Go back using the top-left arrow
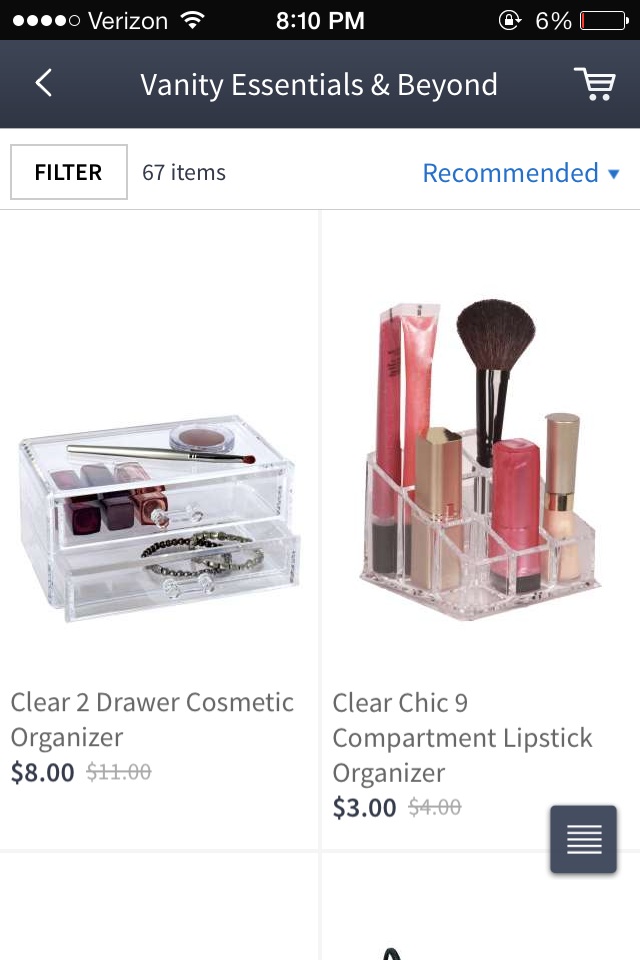 click(x=43, y=84)
